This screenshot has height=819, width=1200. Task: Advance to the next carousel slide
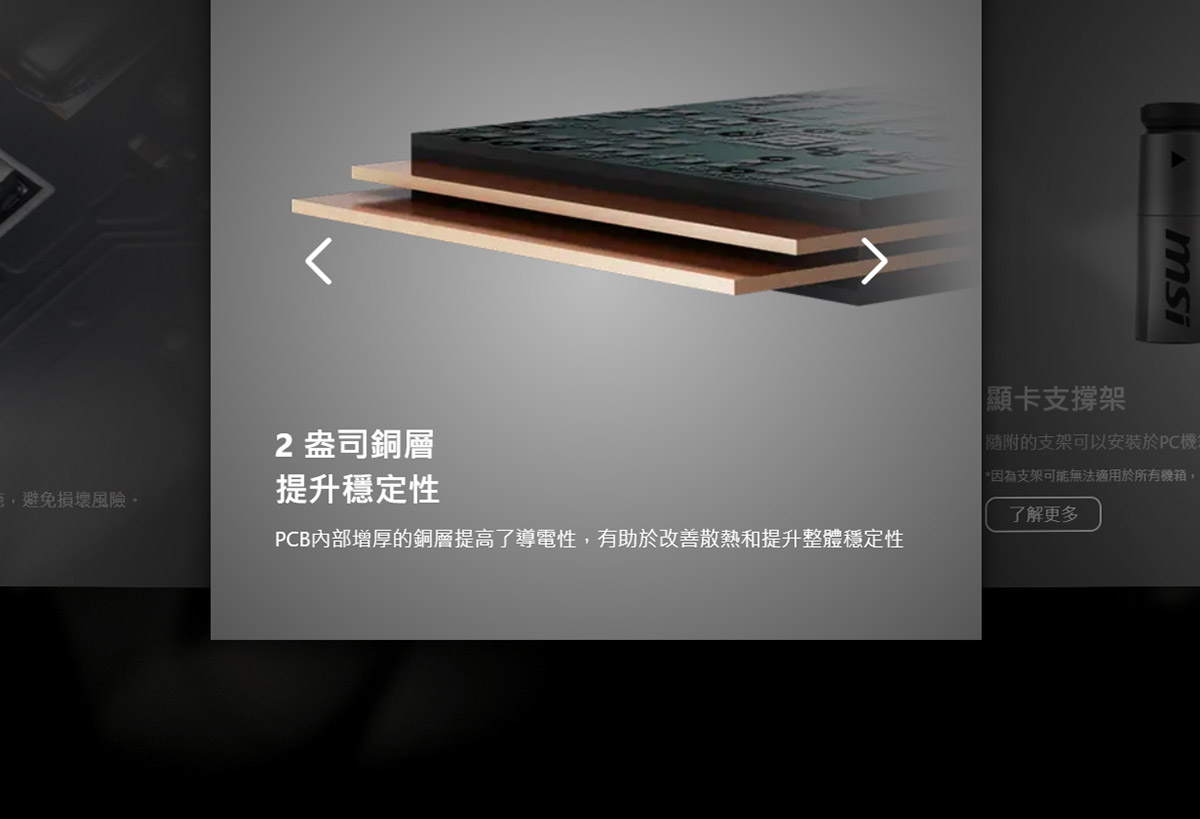pos(874,261)
